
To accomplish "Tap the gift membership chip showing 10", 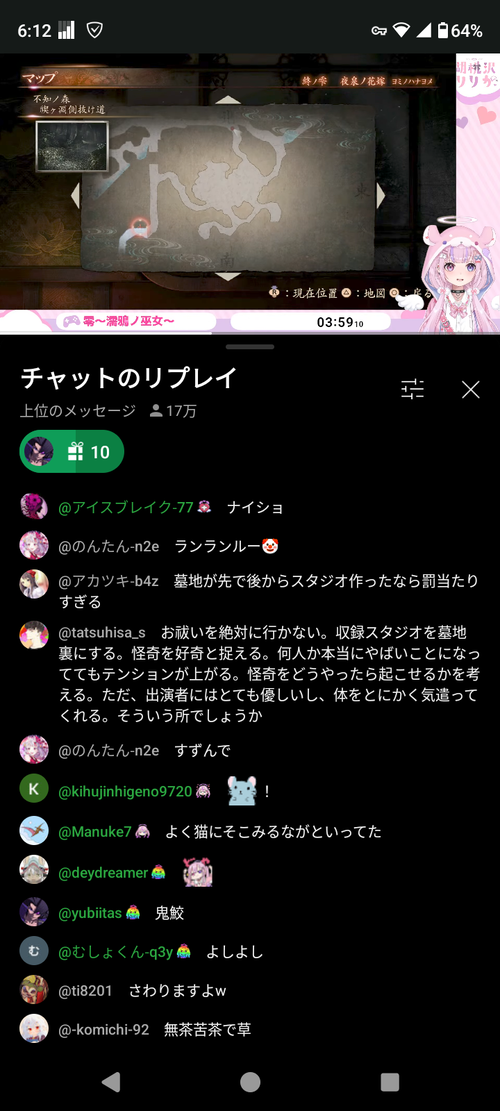I will [72, 451].
